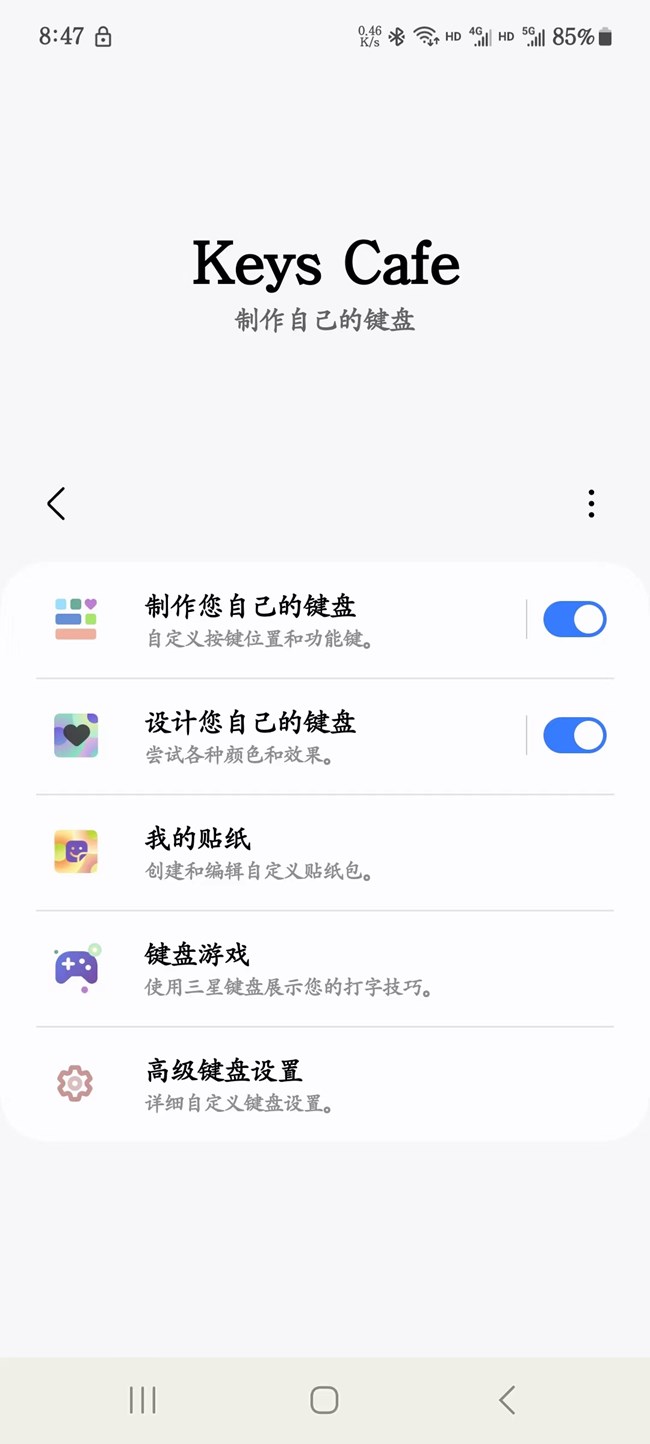Viewport: 650px width, 1444px height.
Task: Tap the system home button
Action: point(324,1400)
